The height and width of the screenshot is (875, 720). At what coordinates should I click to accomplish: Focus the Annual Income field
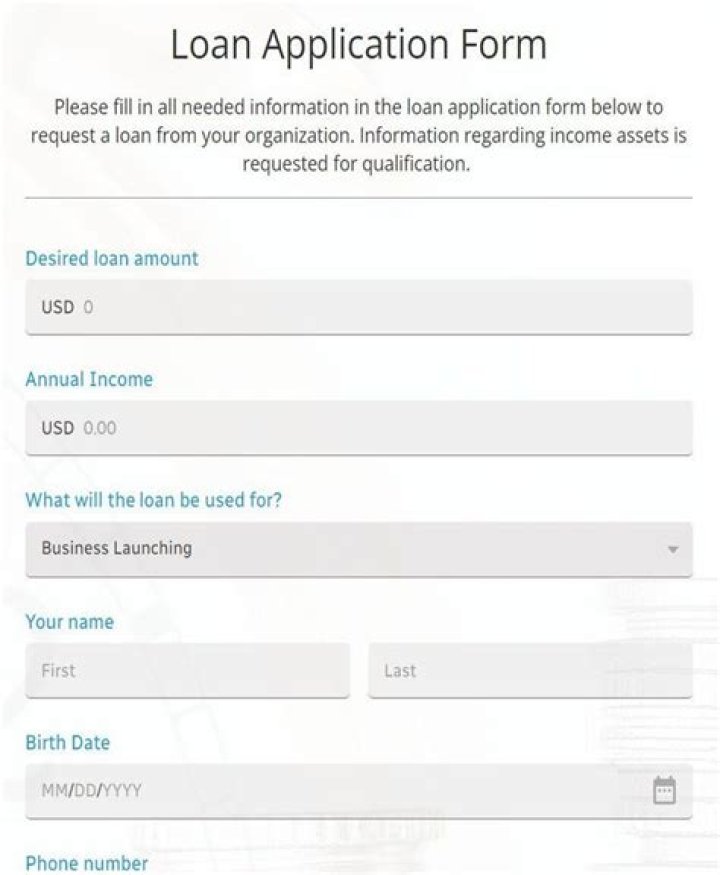tap(360, 427)
